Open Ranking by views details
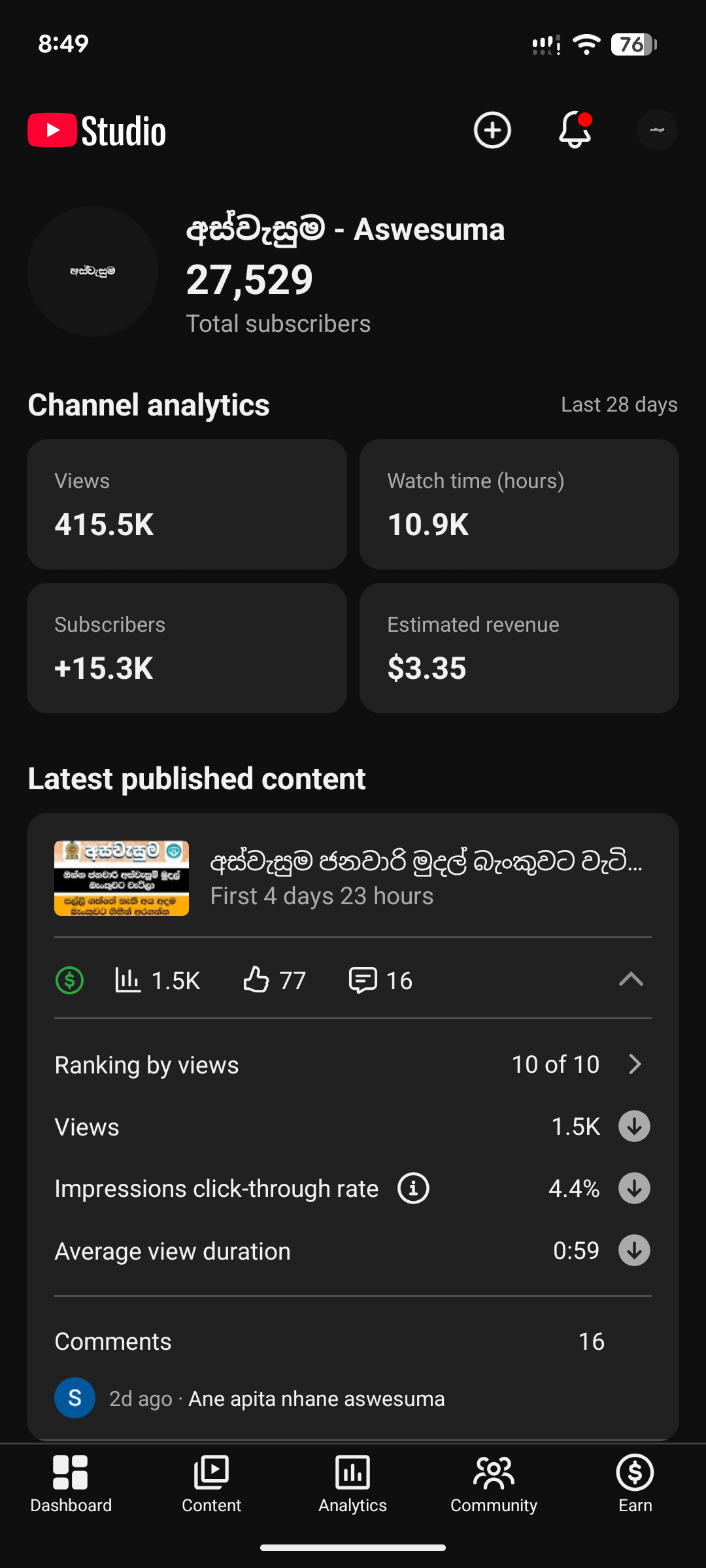This screenshot has height=1568, width=706. coord(634,1064)
